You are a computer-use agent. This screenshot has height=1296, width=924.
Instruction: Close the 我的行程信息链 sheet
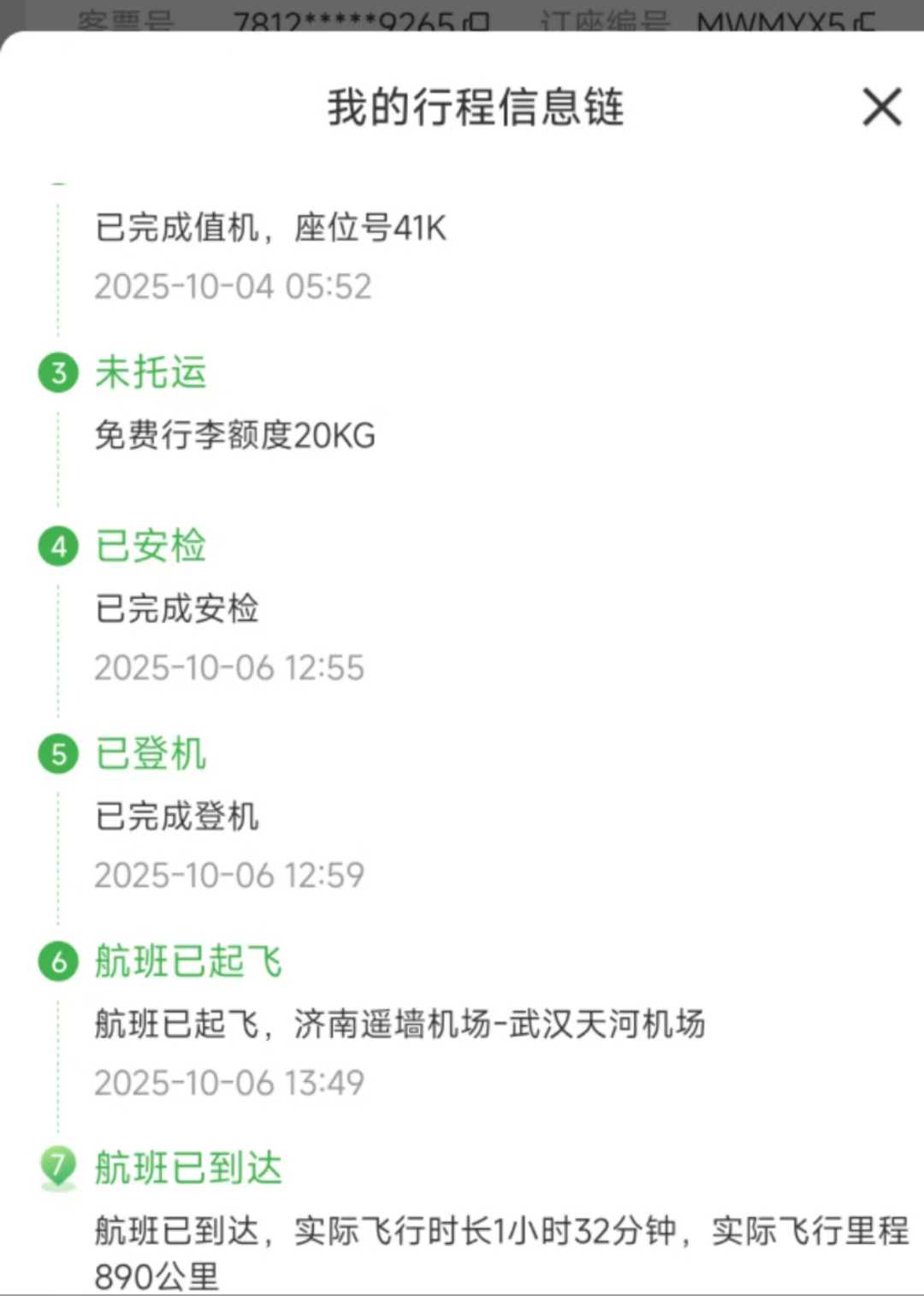(882, 107)
